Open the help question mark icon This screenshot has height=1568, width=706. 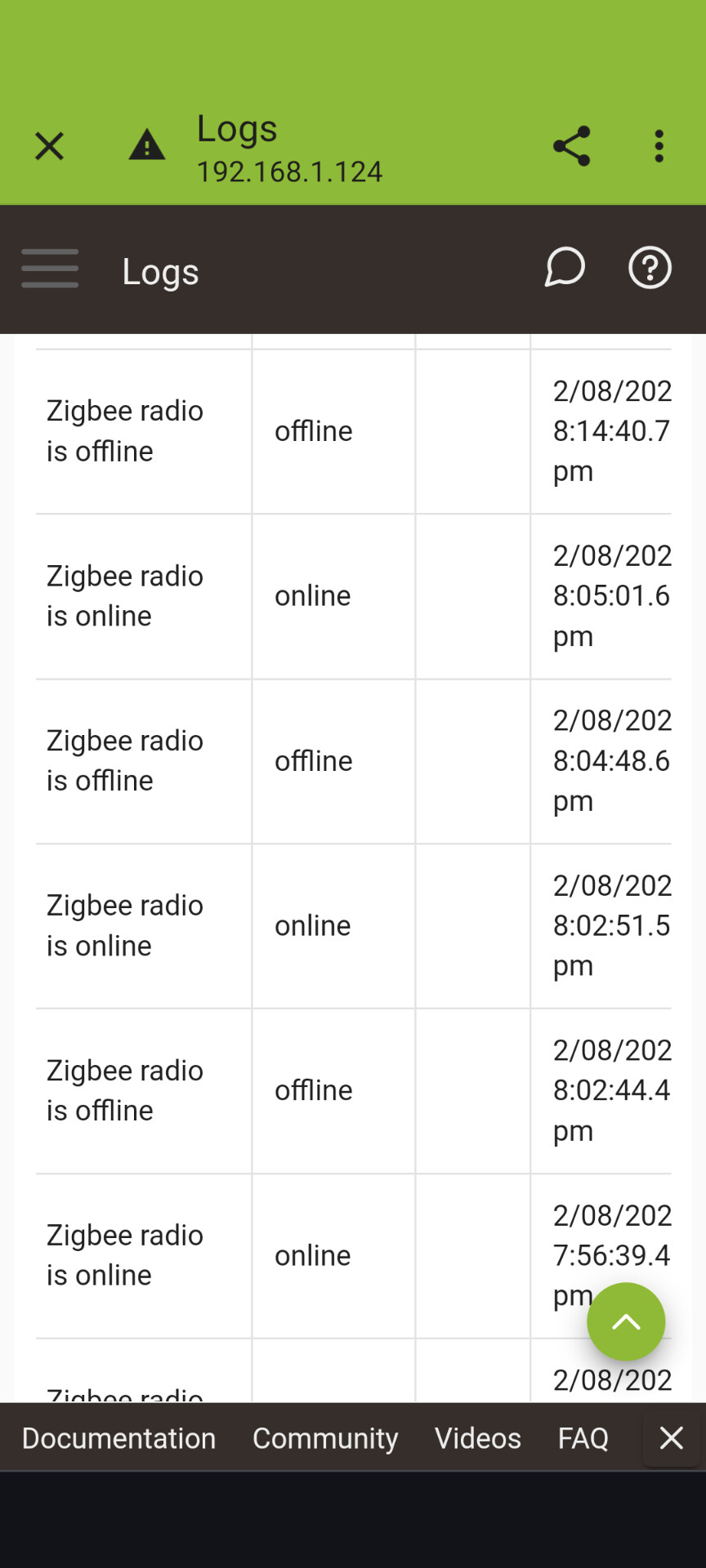(x=650, y=268)
